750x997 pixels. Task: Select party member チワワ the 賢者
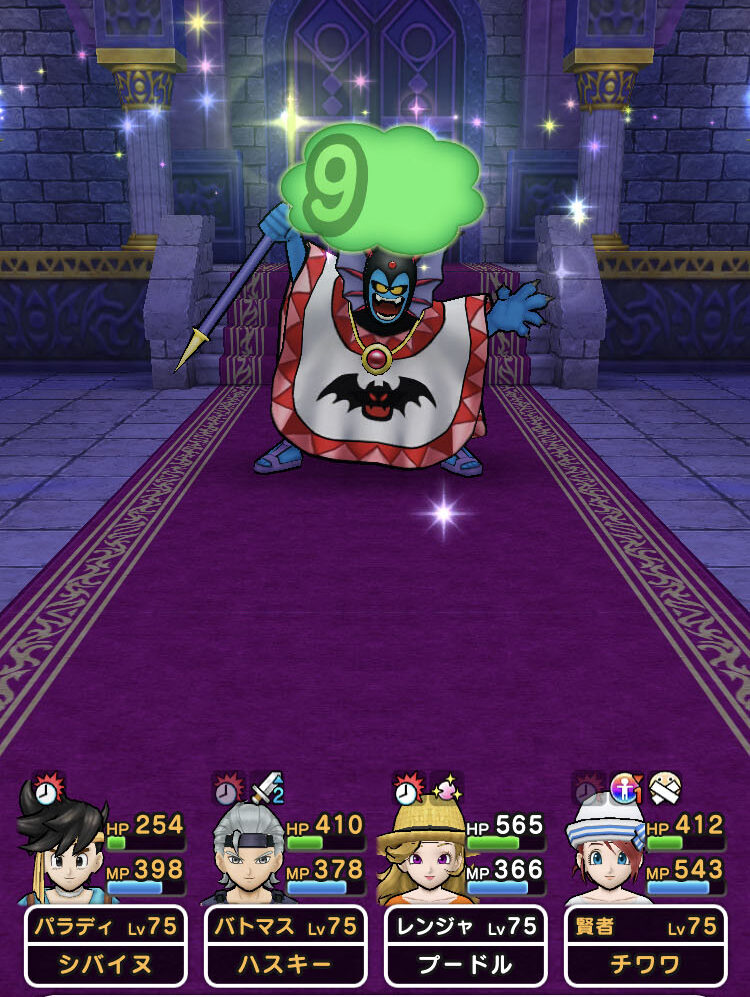pyautogui.click(x=645, y=945)
